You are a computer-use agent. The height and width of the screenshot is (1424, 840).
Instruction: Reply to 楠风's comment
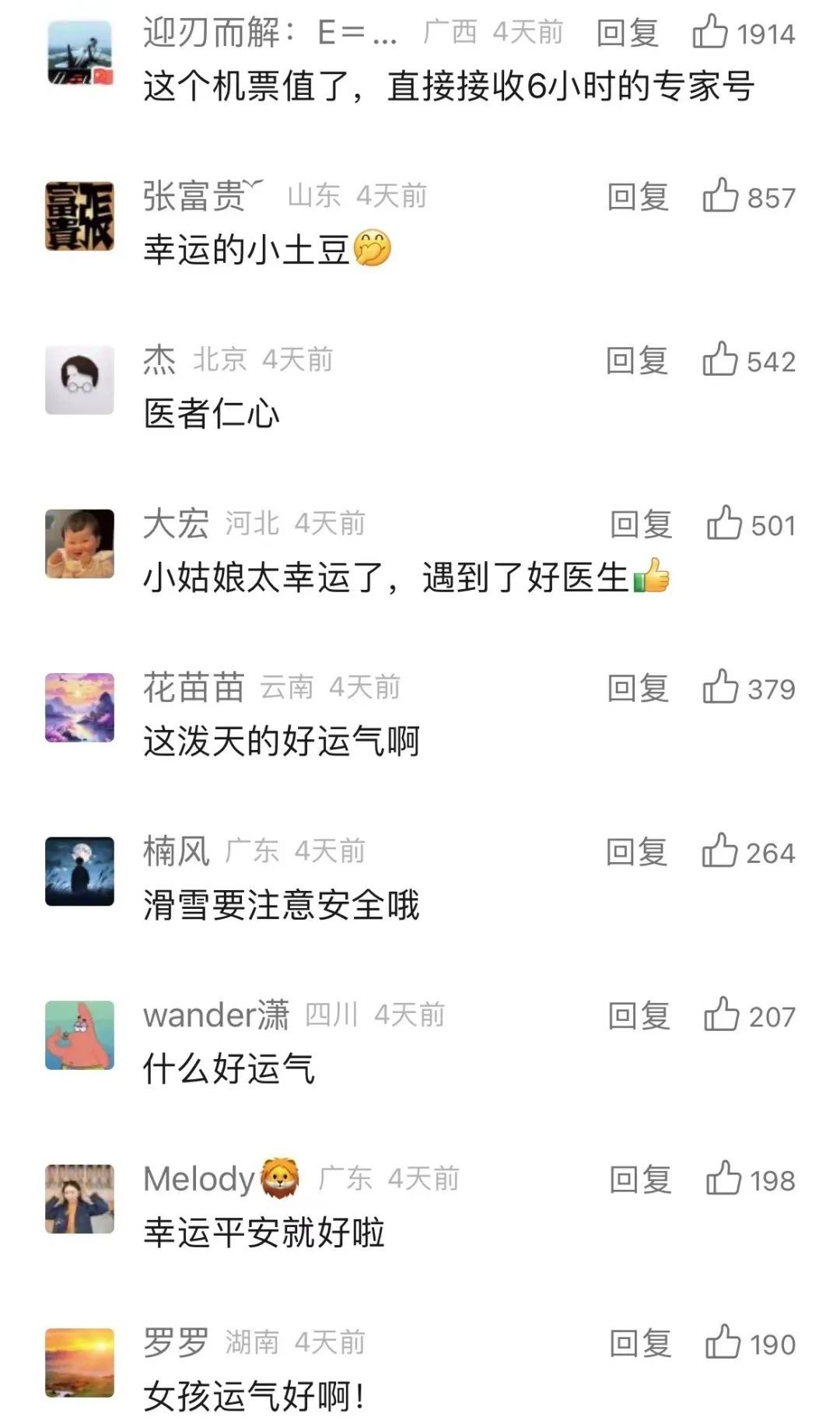[x=637, y=852]
